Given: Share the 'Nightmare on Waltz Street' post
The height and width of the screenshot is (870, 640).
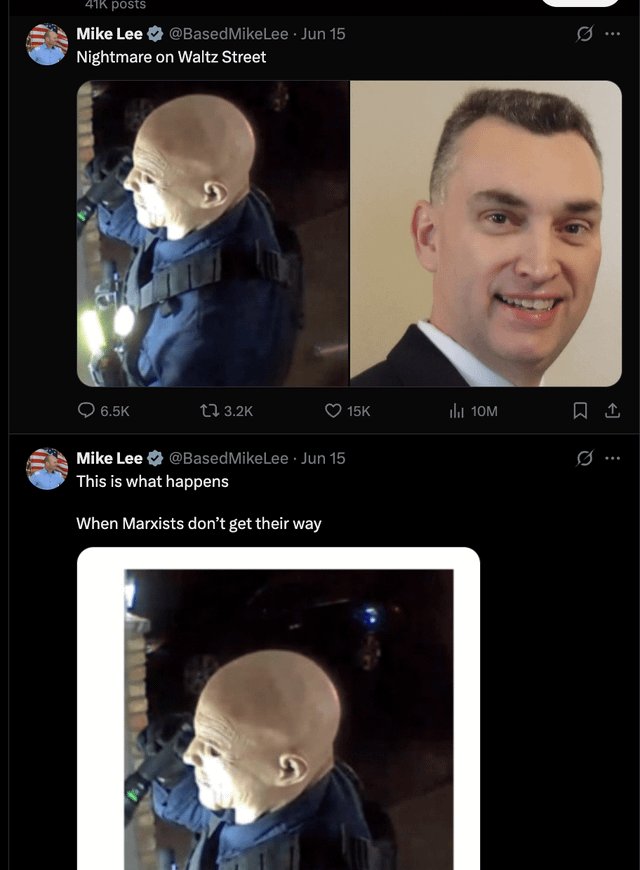Looking at the screenshot, I should click(612, 410).
